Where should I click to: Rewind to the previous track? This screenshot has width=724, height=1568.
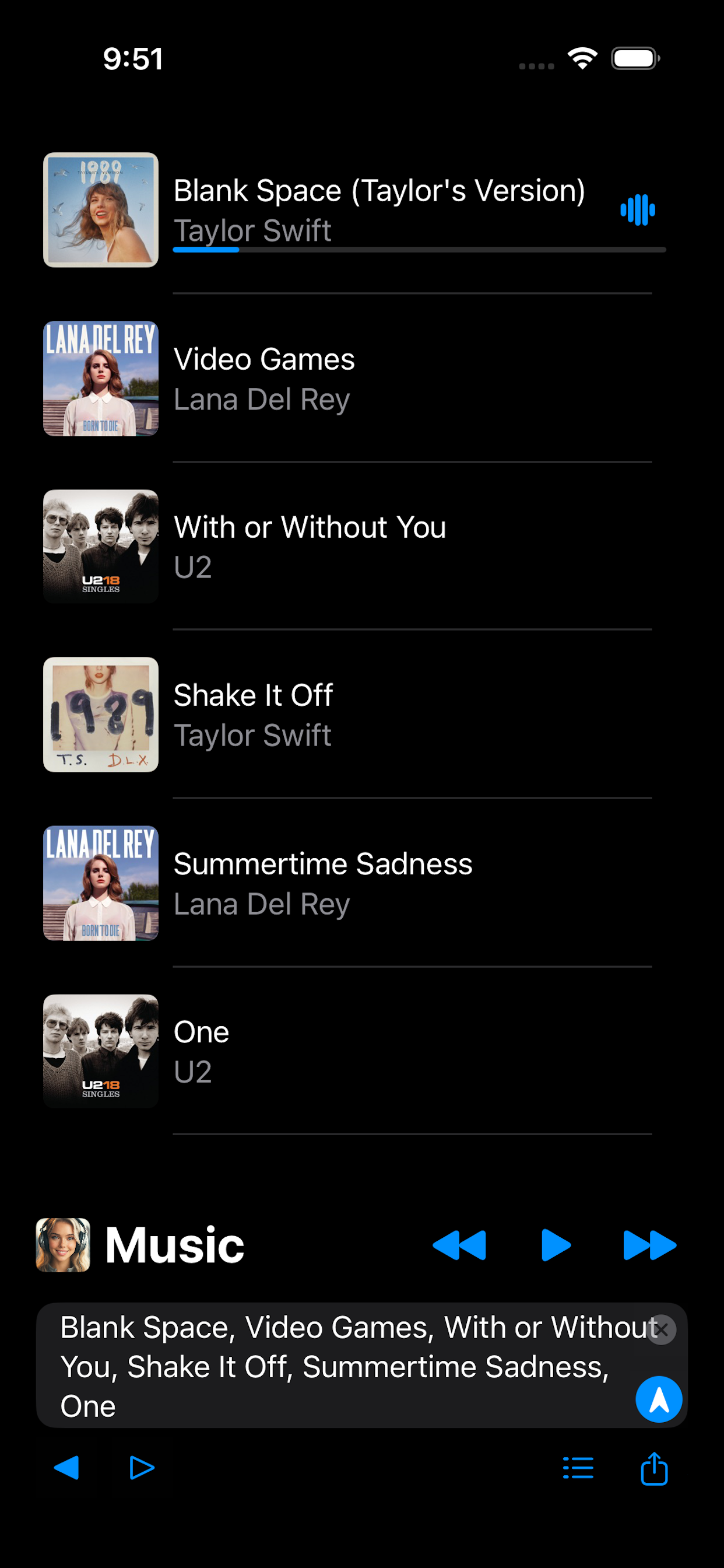(x=459, y=1245)
